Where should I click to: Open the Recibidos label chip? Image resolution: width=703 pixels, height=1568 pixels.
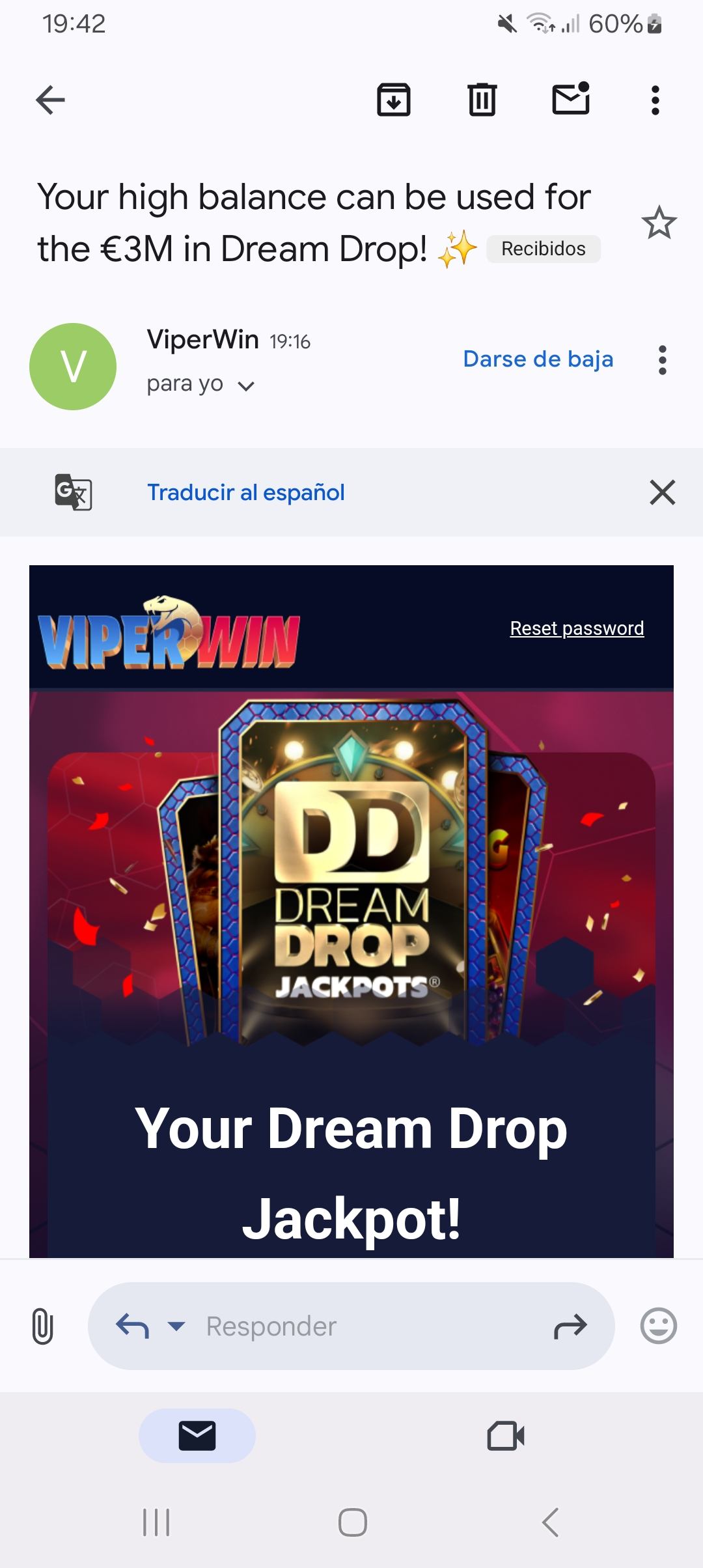pyautogui.click(x=543, y=249)
